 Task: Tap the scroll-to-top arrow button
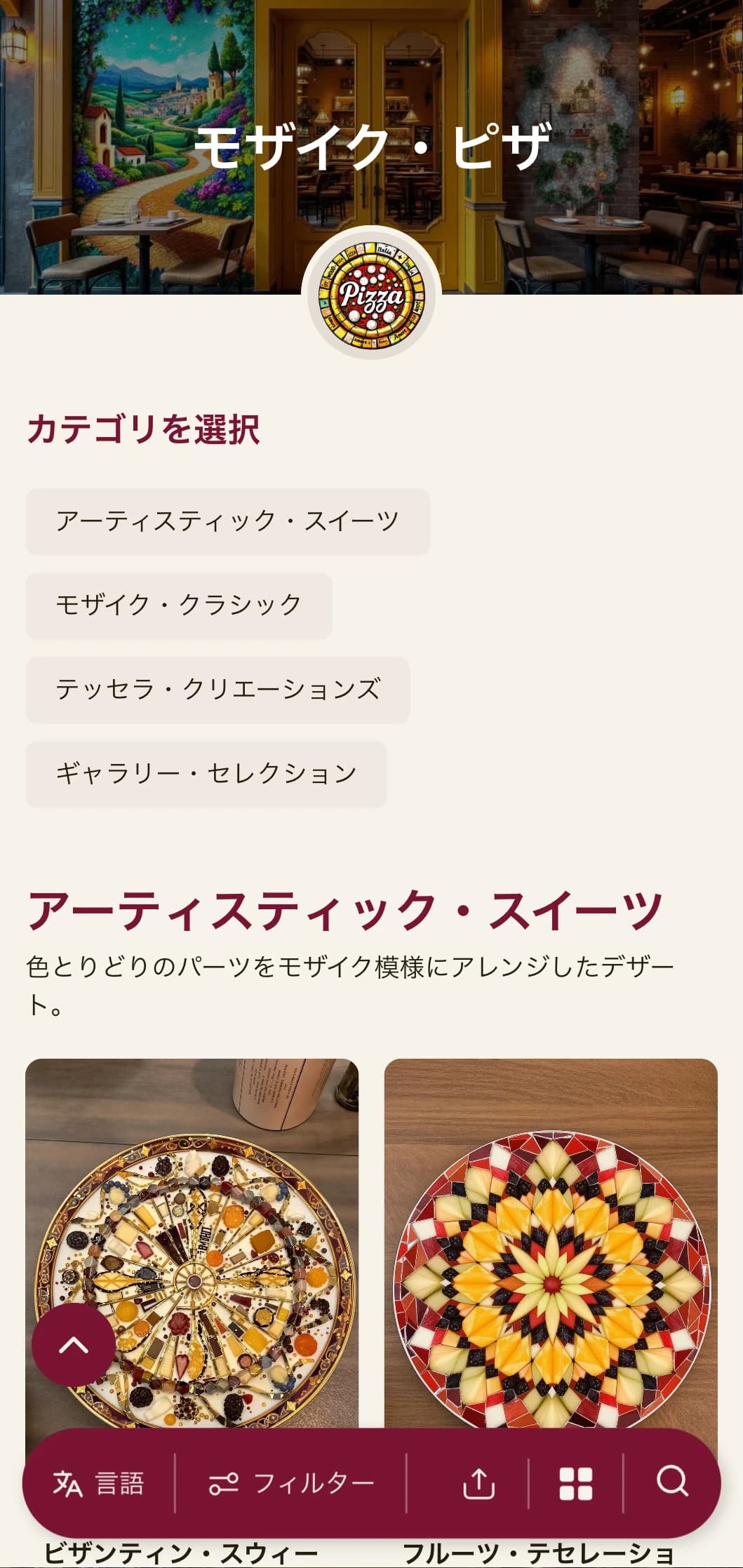(73, 1345)
